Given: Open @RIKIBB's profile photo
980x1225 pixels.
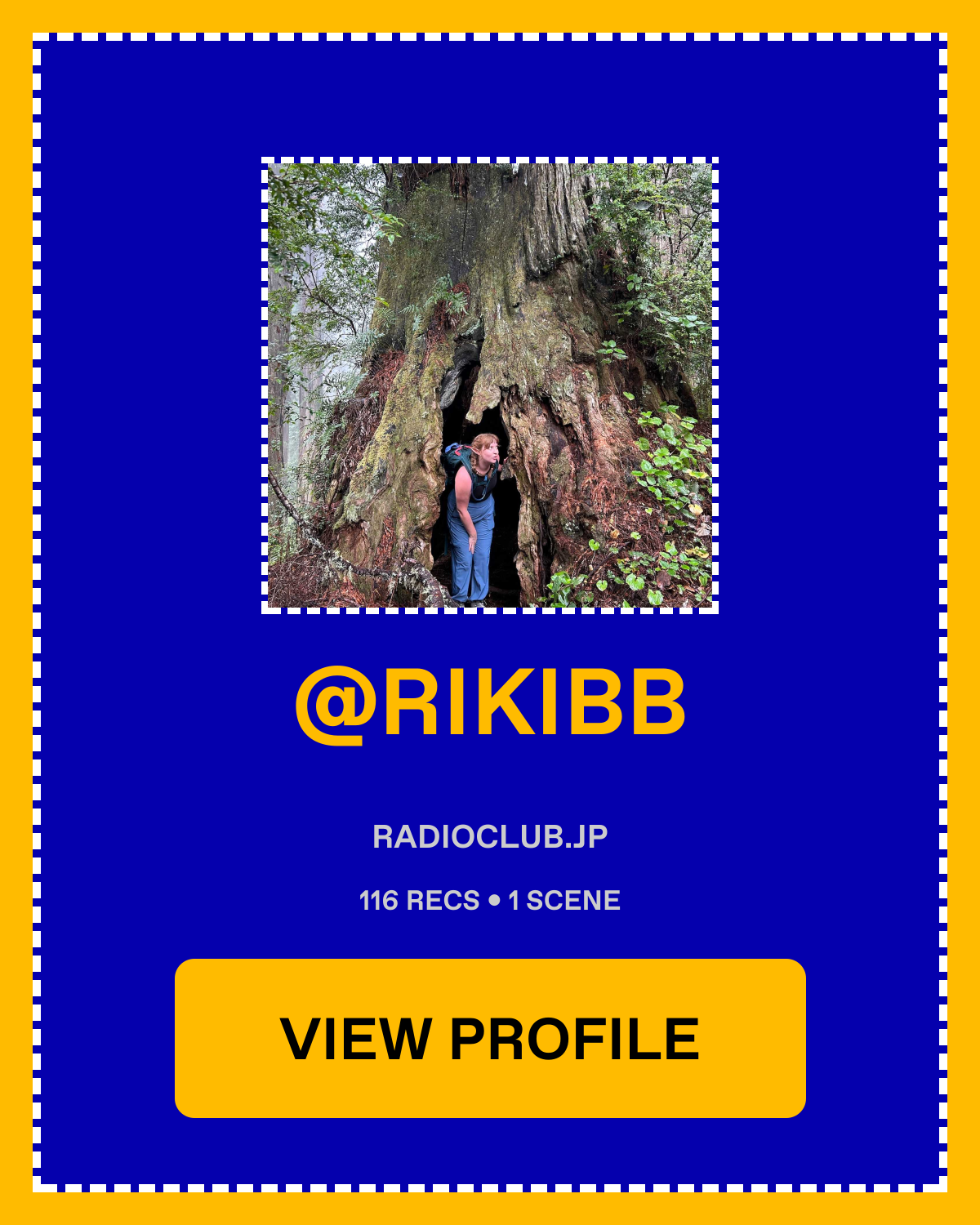Looking at the screenshot, I should pyautogui.click(x=490, y=385).
